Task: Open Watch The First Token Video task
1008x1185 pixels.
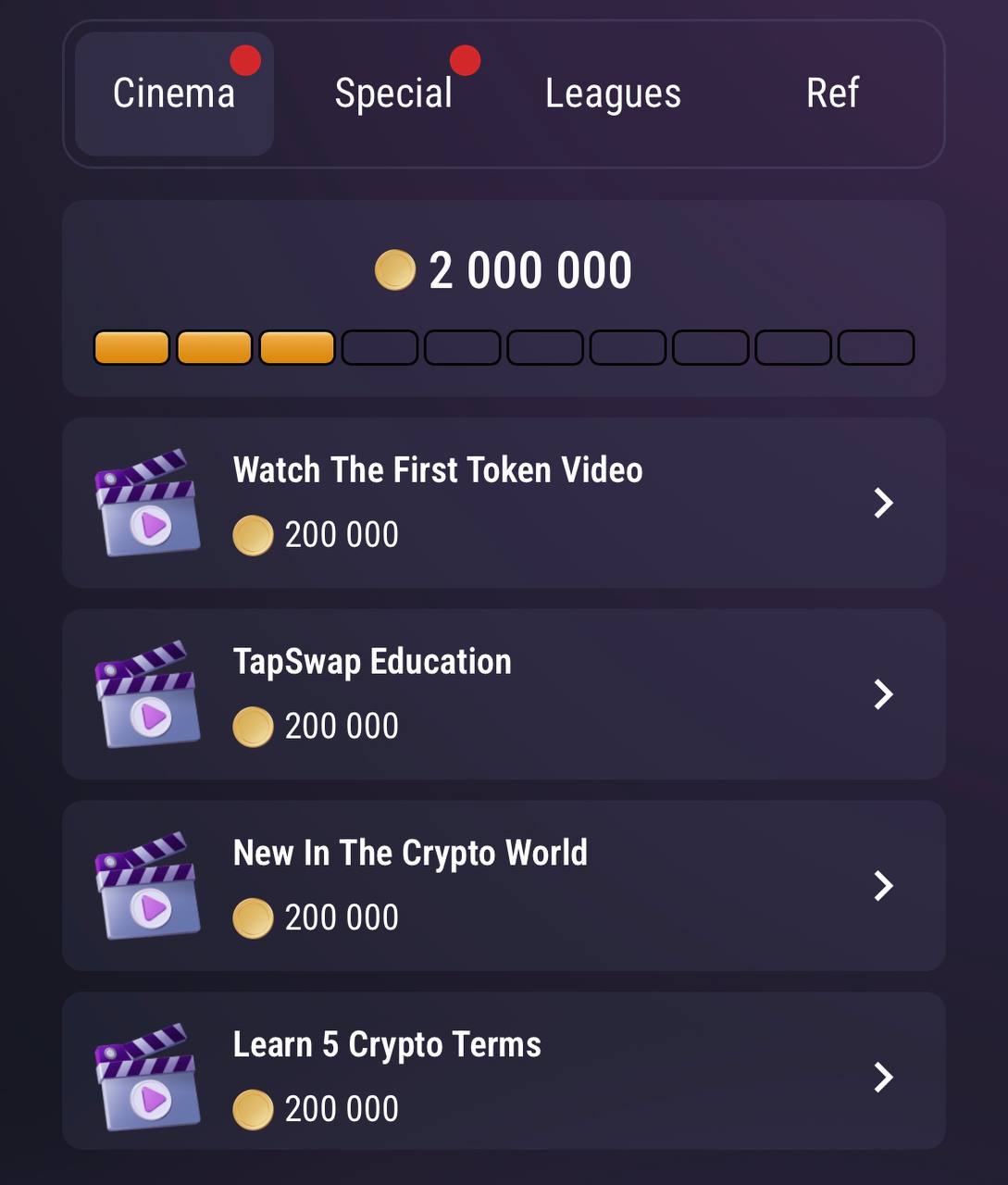Action: point(504,503)
